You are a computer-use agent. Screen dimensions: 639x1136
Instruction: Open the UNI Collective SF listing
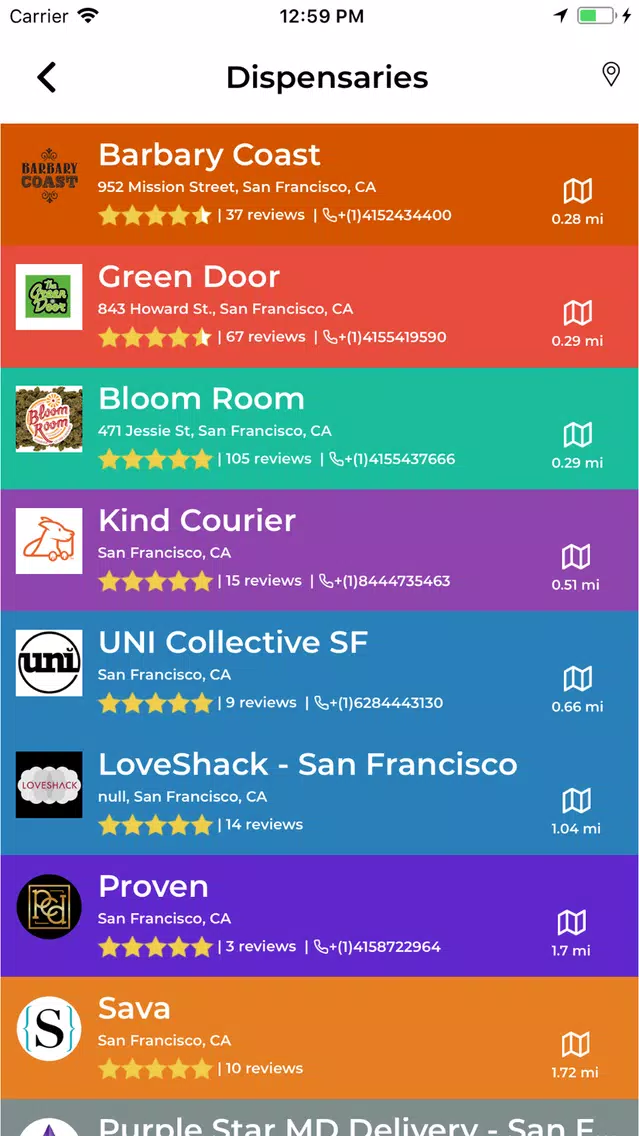pos(320,672)
